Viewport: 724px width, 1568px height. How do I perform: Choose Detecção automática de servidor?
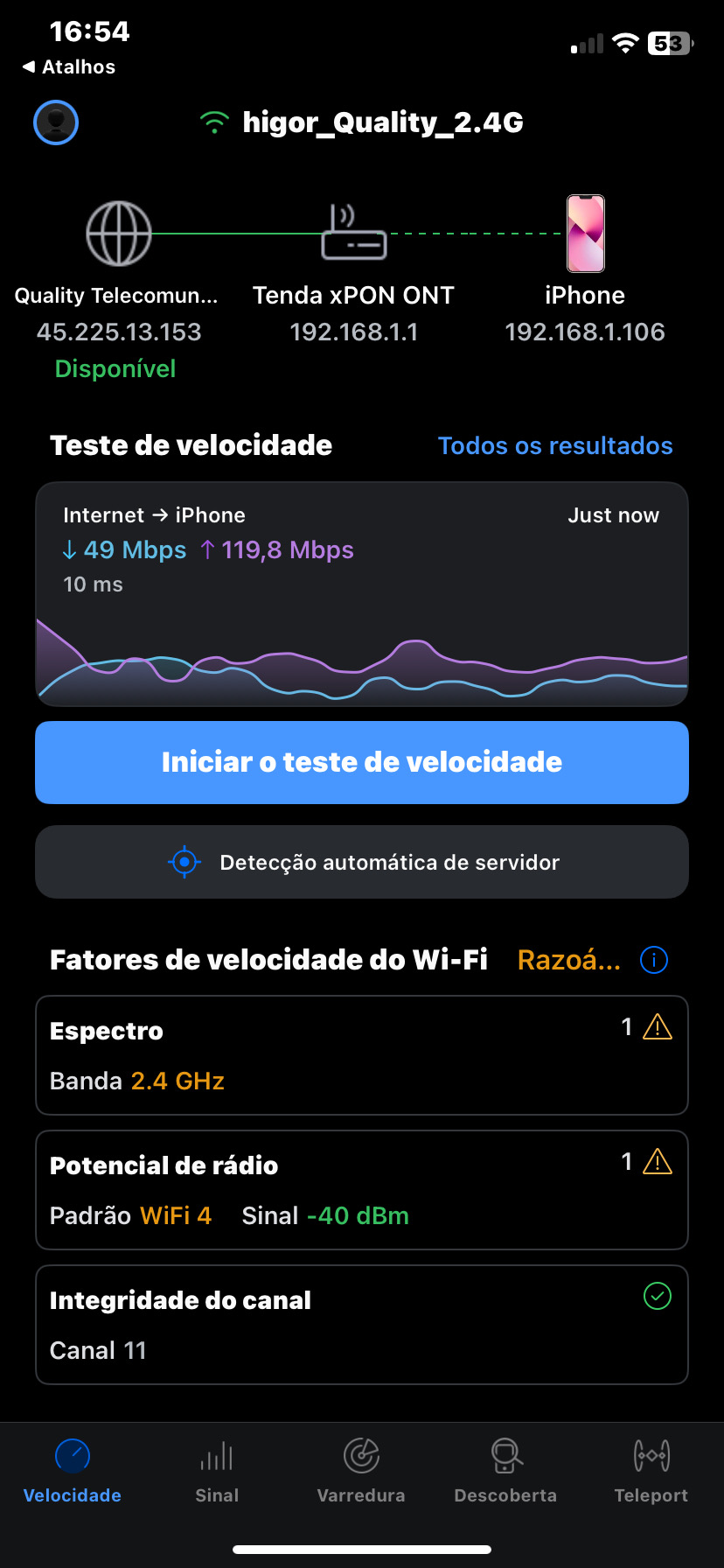pos(362,862)
